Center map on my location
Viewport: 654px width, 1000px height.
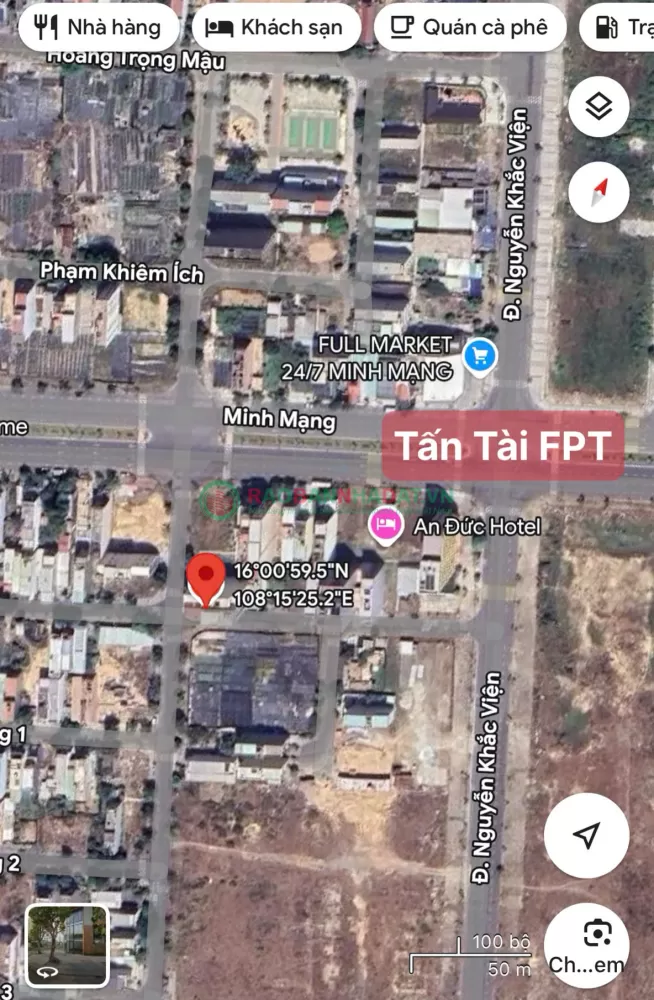pyautogui.click(x=587, y=836)
